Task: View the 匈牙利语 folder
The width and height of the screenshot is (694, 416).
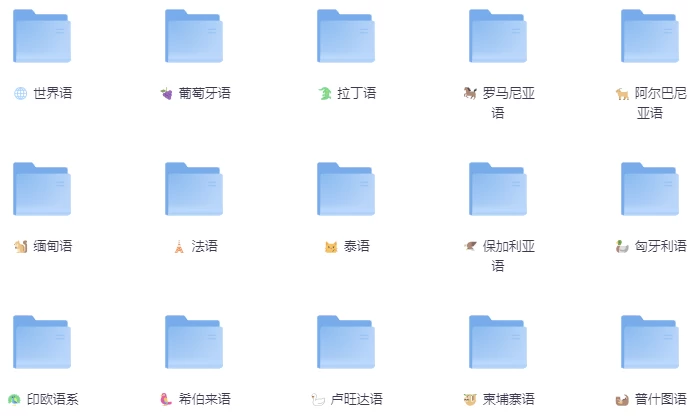Action: [650, 190]
